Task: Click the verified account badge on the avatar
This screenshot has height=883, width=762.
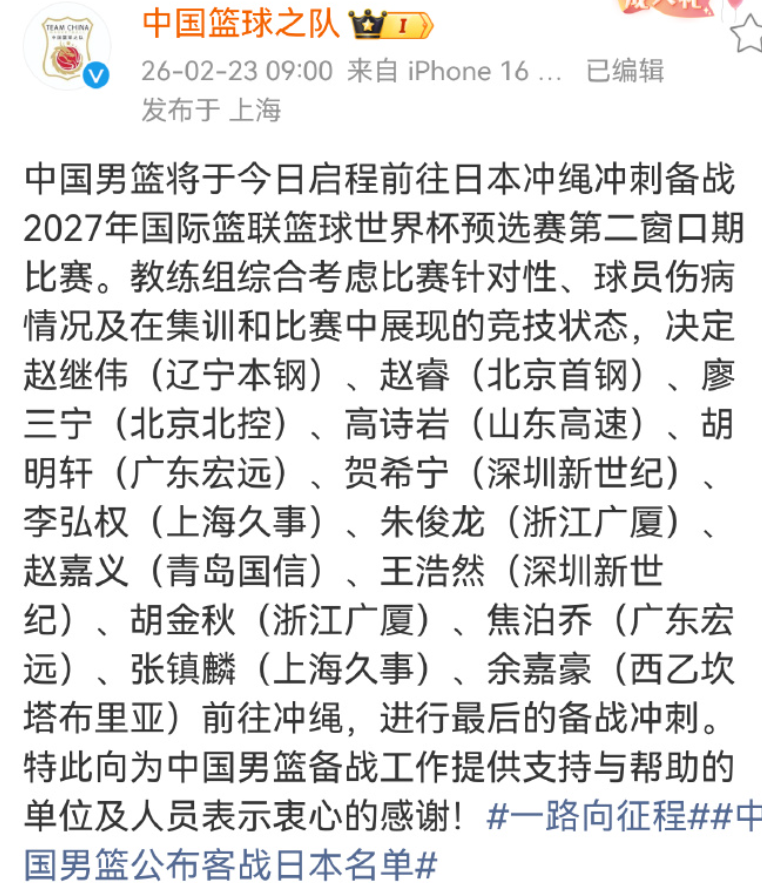Action: point(96,72)
